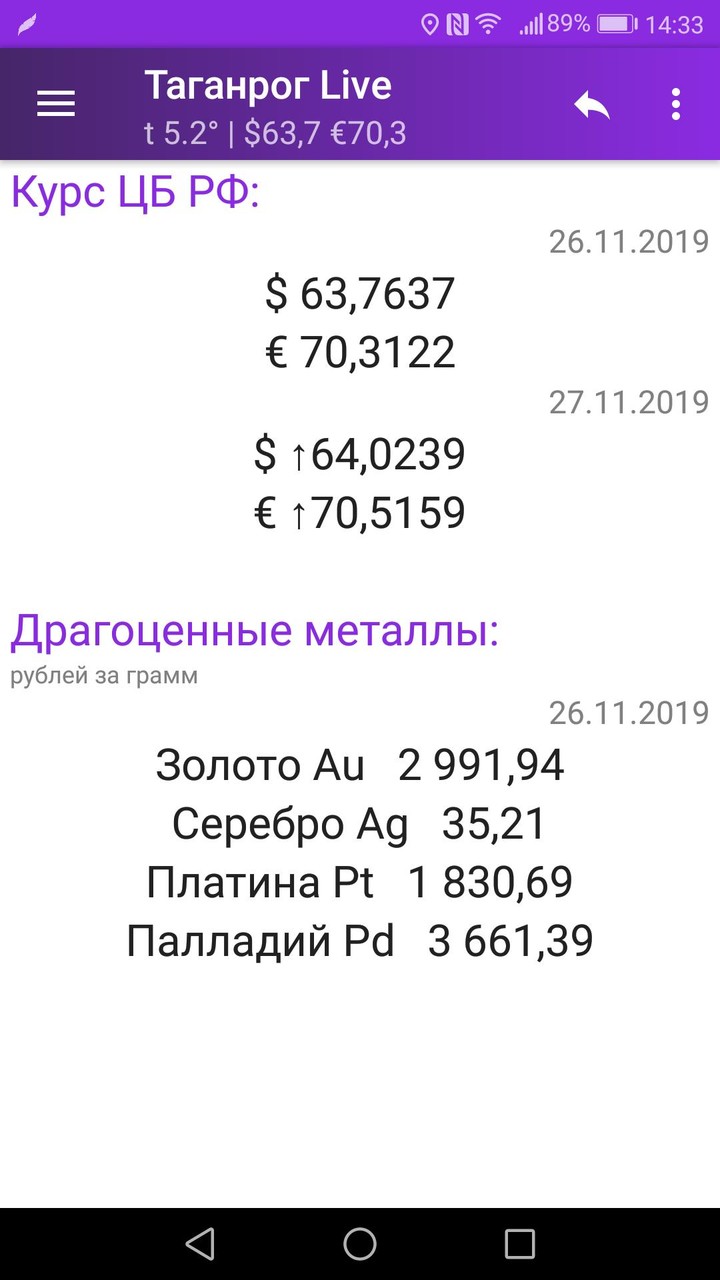Select the Золото Au price row
The height and width of the screenshot is (1280, 720).
(x=358, y=764)
